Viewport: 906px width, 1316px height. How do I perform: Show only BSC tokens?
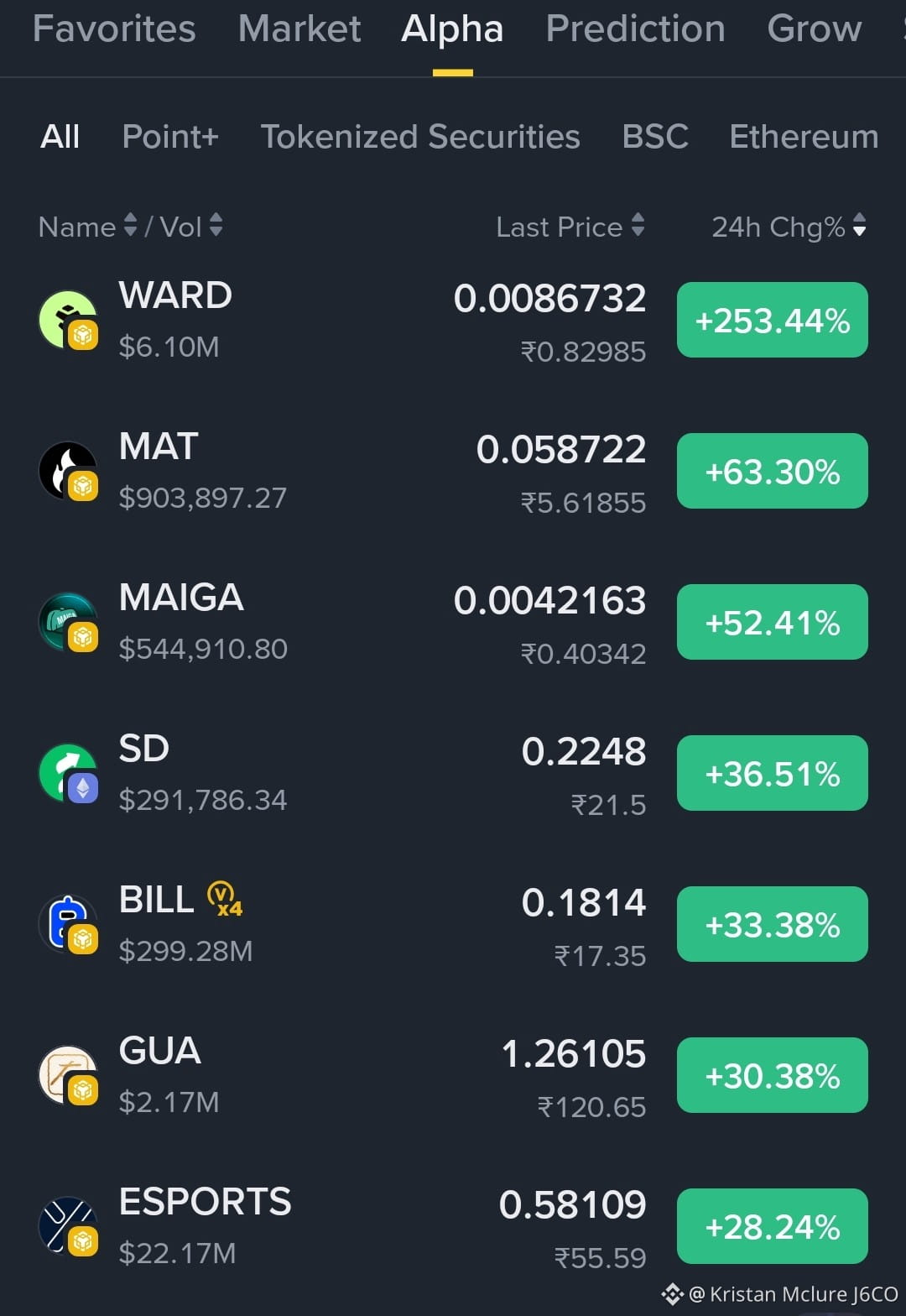655,136
